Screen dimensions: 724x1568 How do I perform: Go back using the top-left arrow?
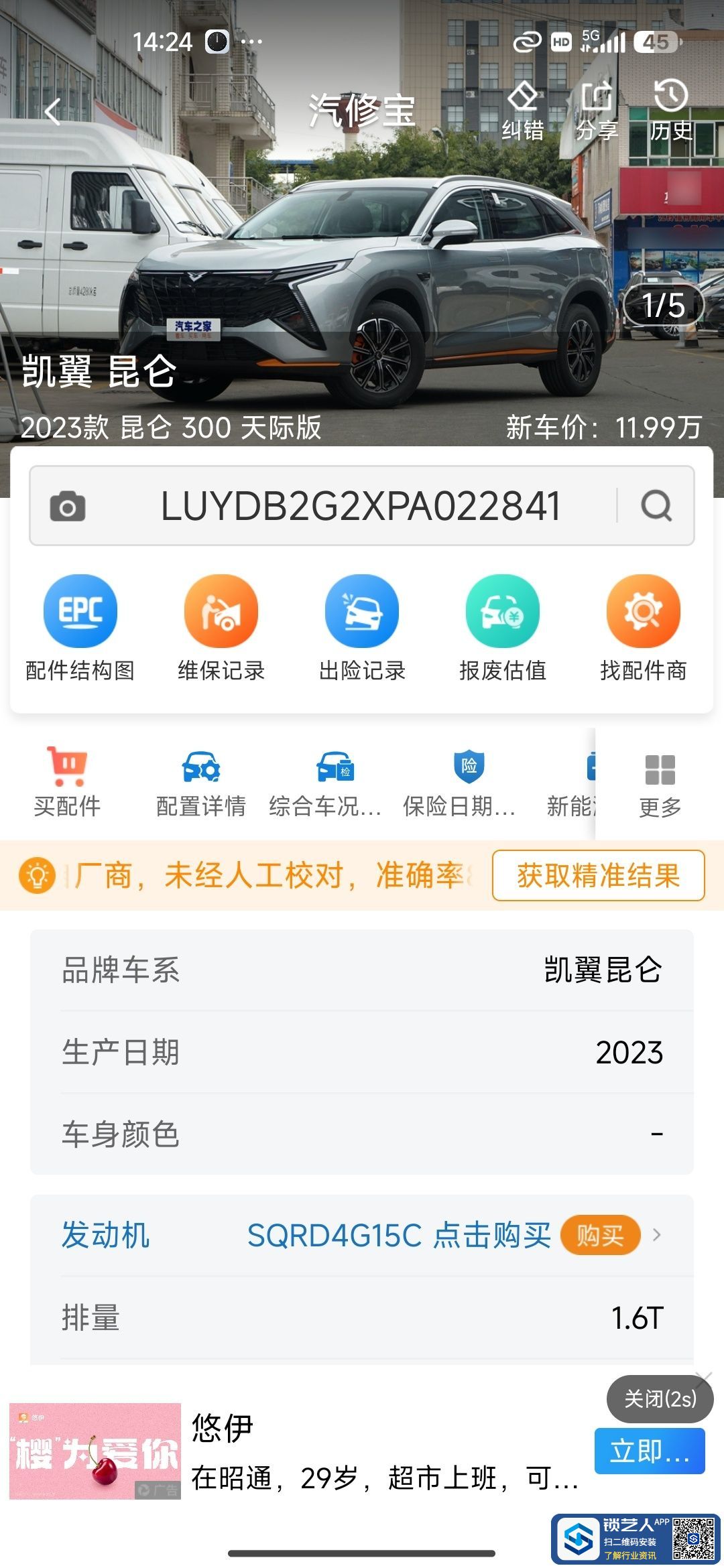52,111
